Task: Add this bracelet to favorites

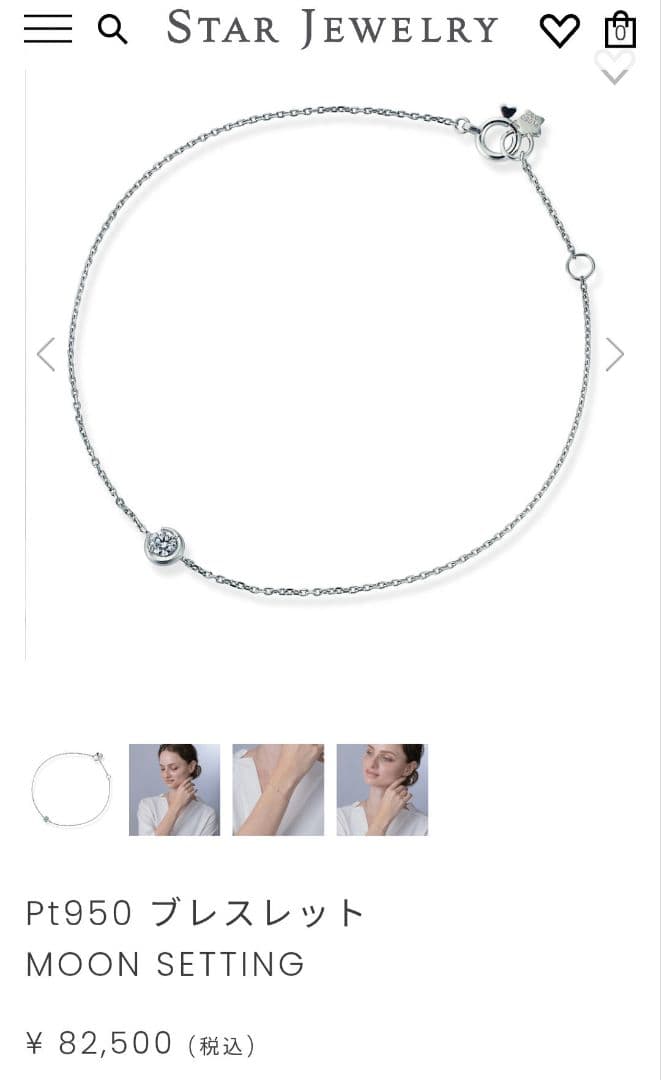Action: tap(613, 66)
